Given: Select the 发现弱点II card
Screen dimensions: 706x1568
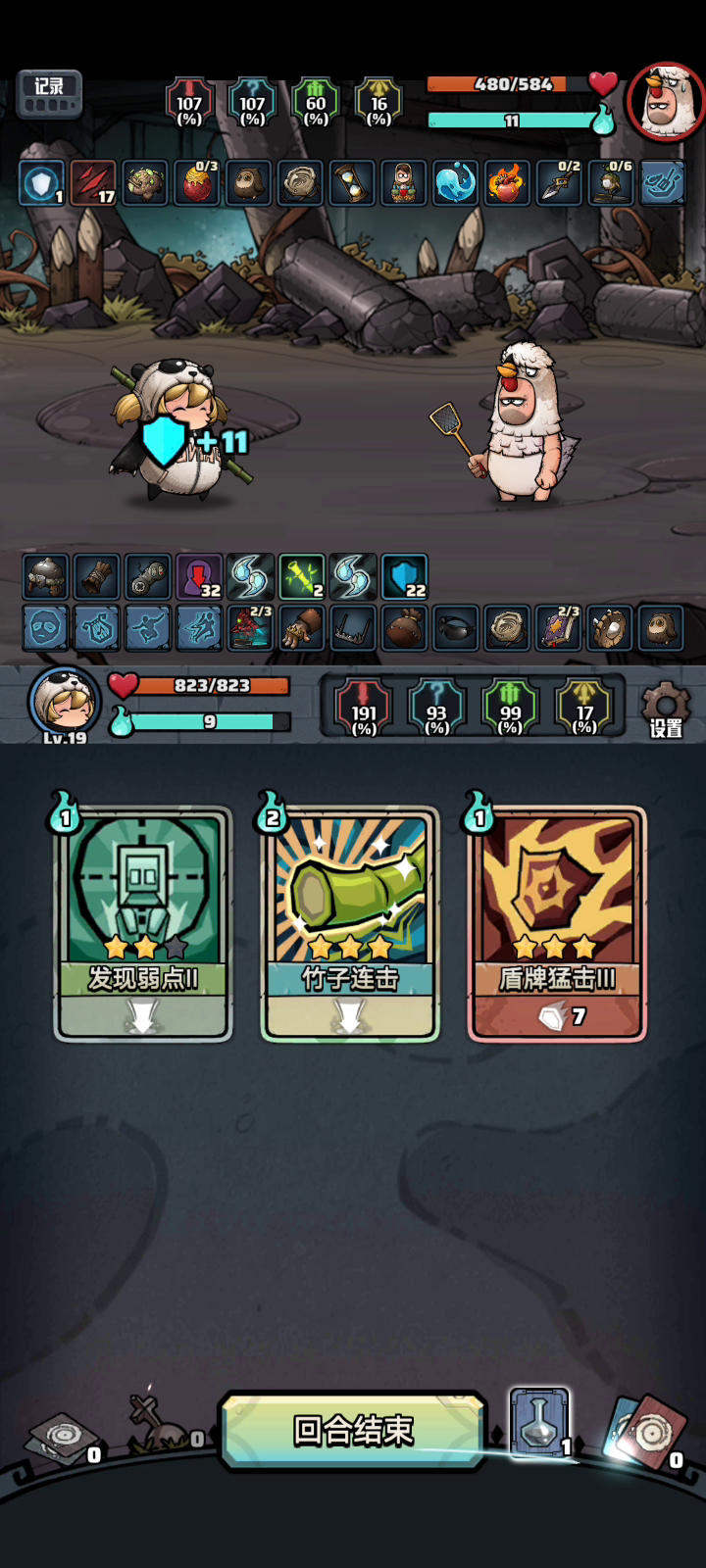Looking at the screenshot, I should (143, 923).
